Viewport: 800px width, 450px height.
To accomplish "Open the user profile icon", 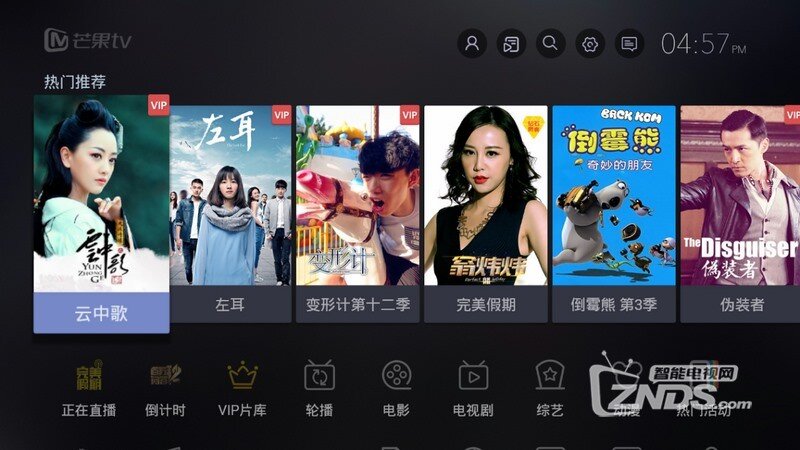I will point(472,44).
